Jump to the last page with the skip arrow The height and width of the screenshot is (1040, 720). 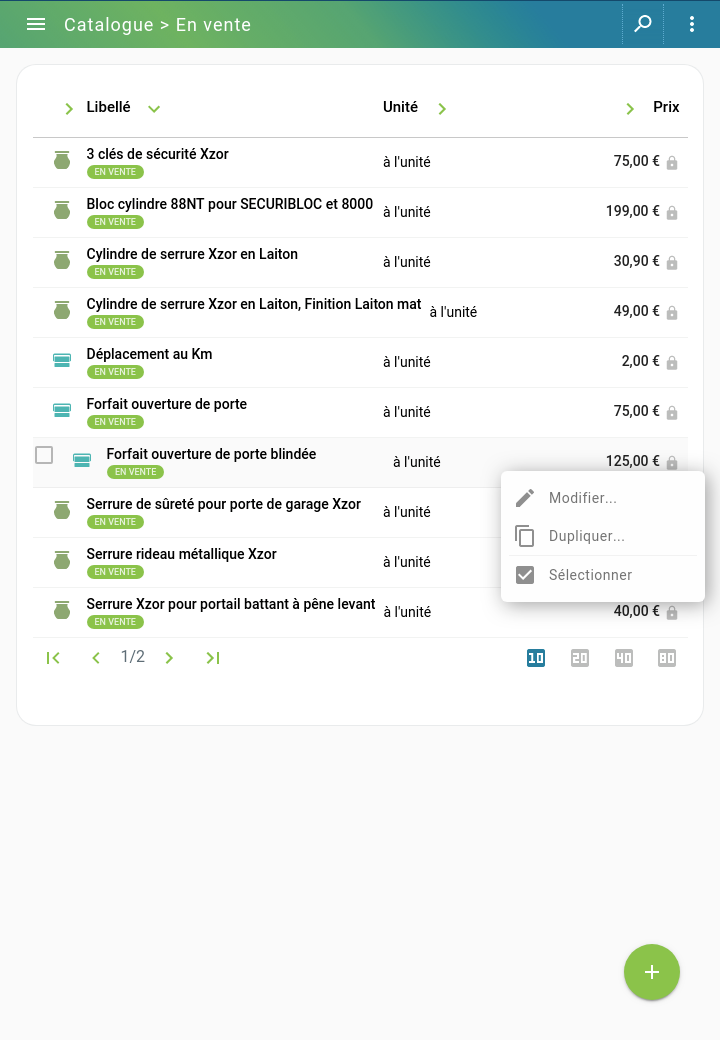[x=212, y=658]
